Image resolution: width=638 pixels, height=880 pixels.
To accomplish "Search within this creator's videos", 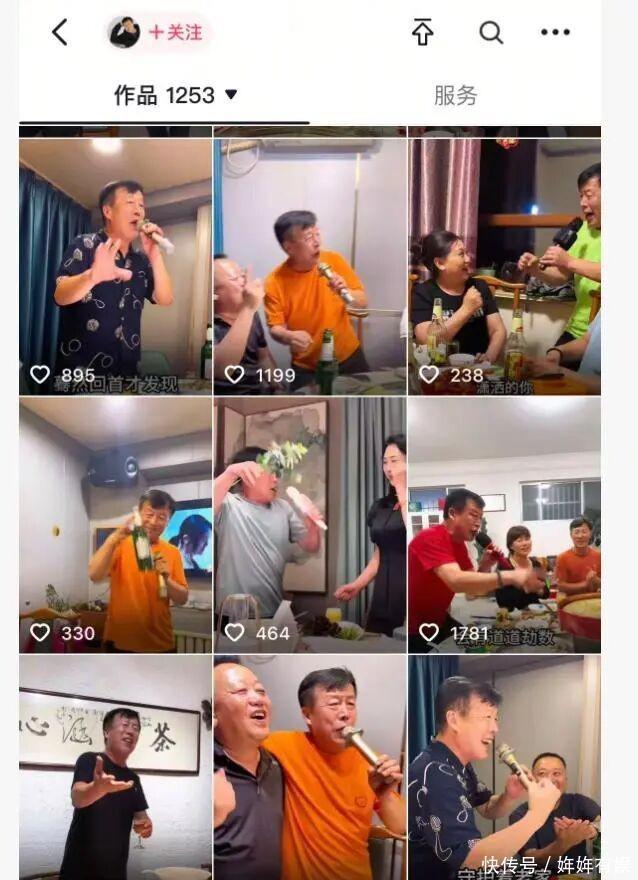I will click(x=491, y=33).
